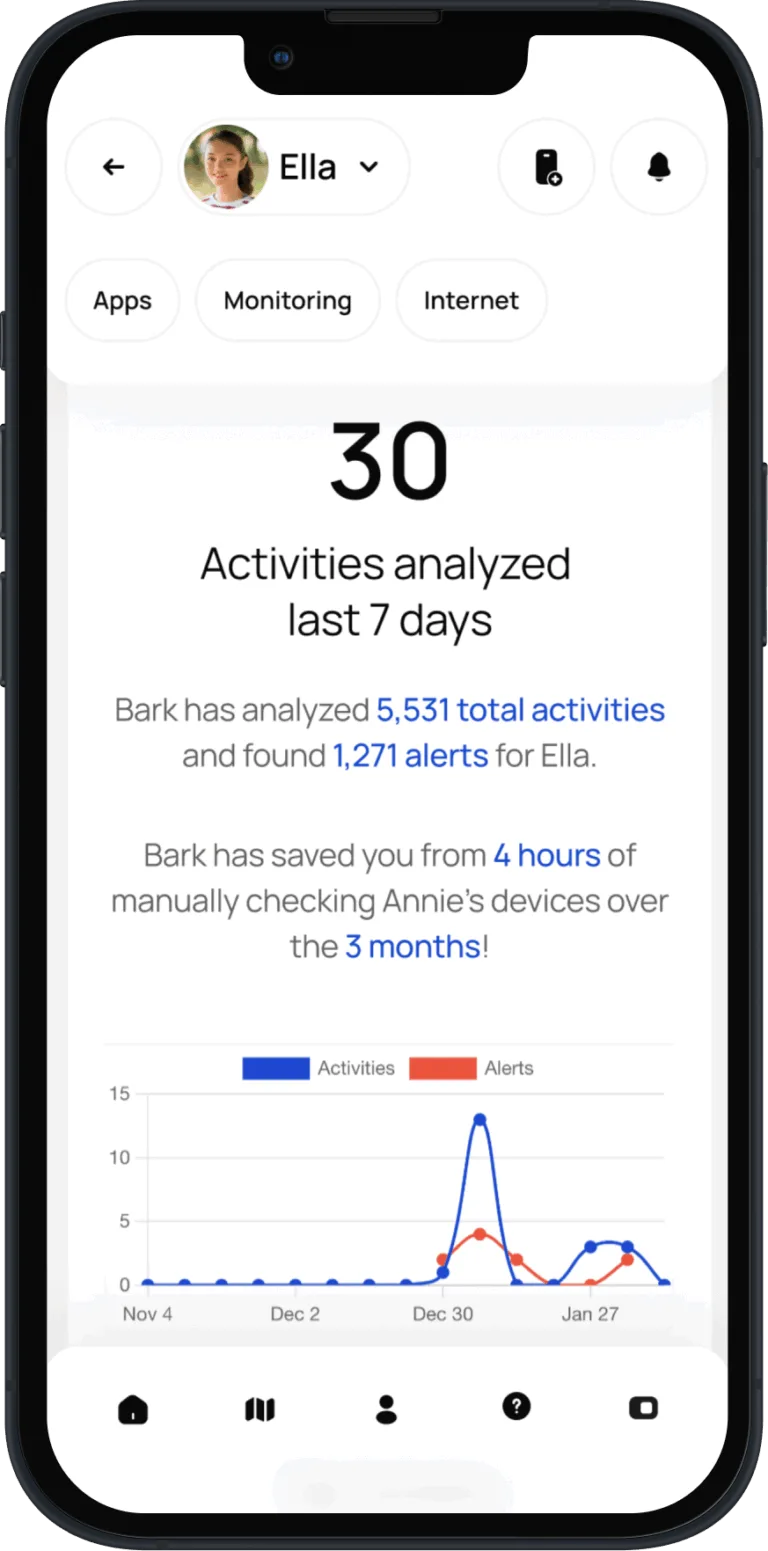Switch to the Internet chip
Screen dimensions: 768x1551
[471, 301]
